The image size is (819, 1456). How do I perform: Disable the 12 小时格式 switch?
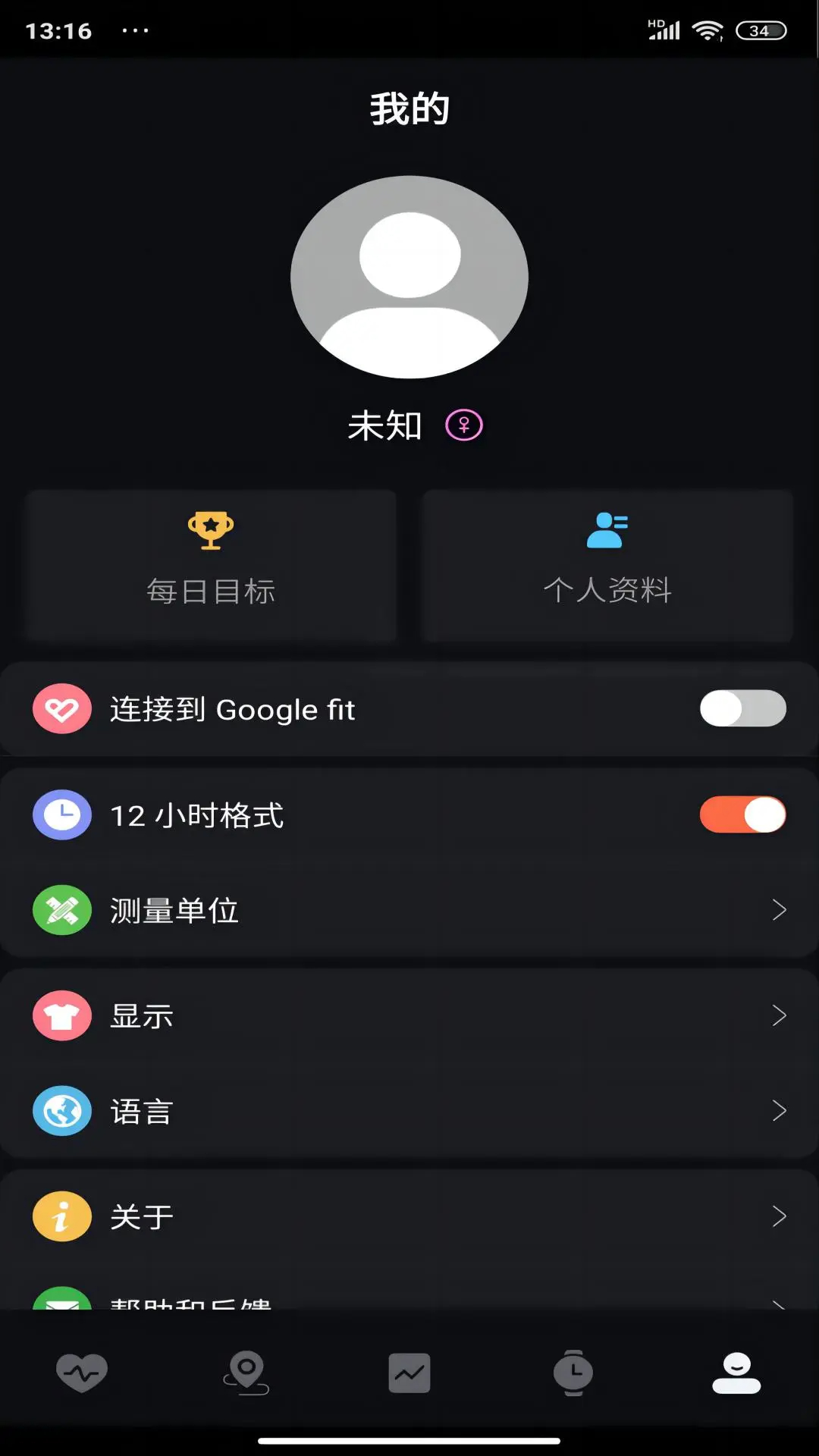point(742,813)
